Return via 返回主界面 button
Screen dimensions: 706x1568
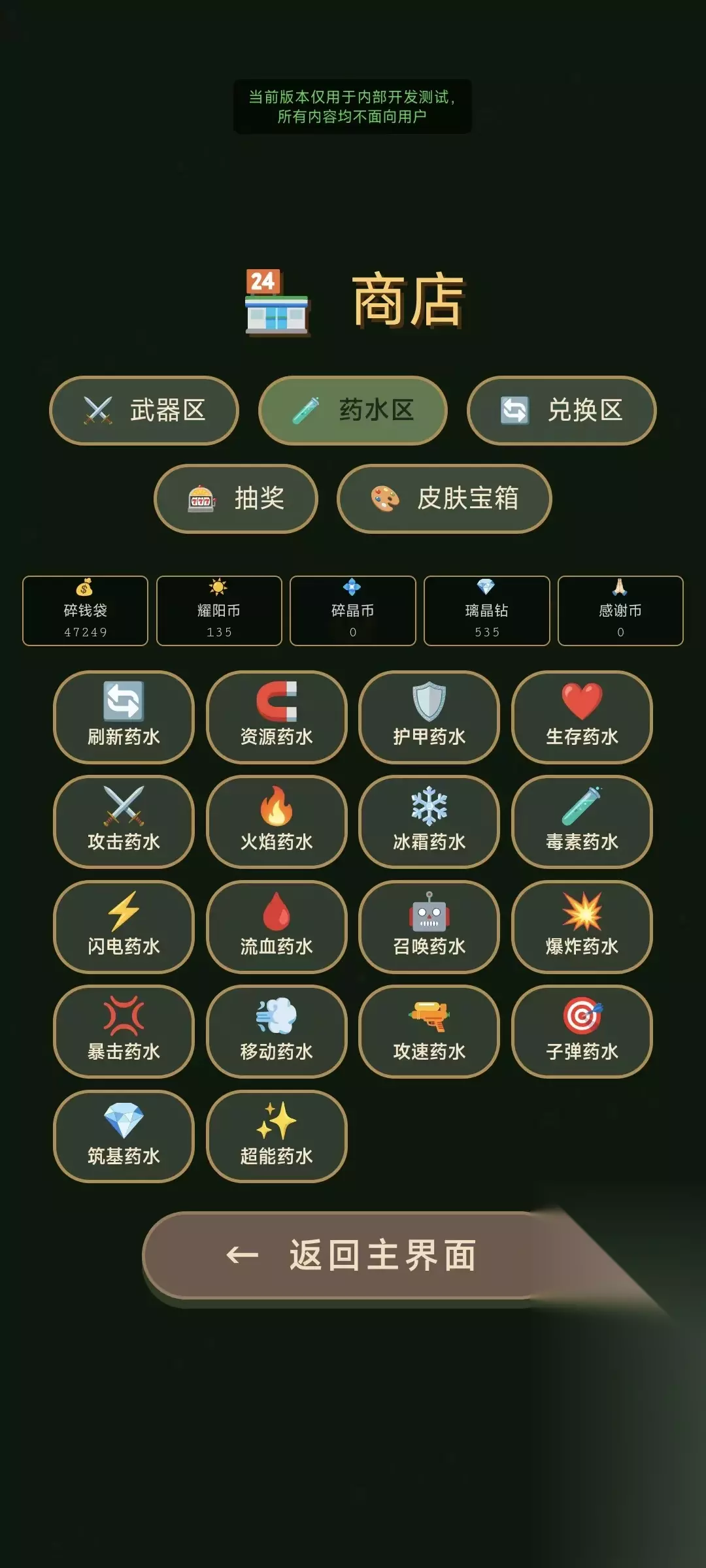(x=353, y=1255)
